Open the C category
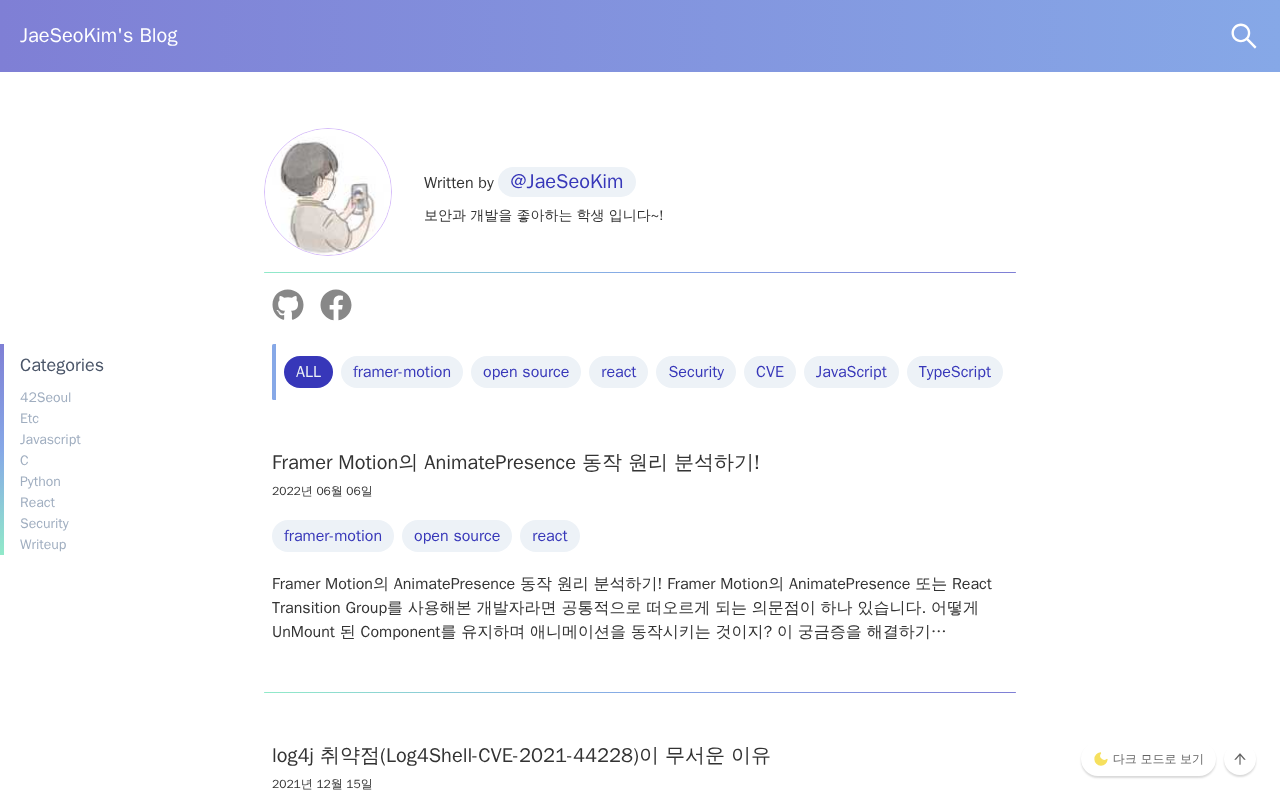Viewport: 1280px width, 800px height. click(x=24, y=461)
